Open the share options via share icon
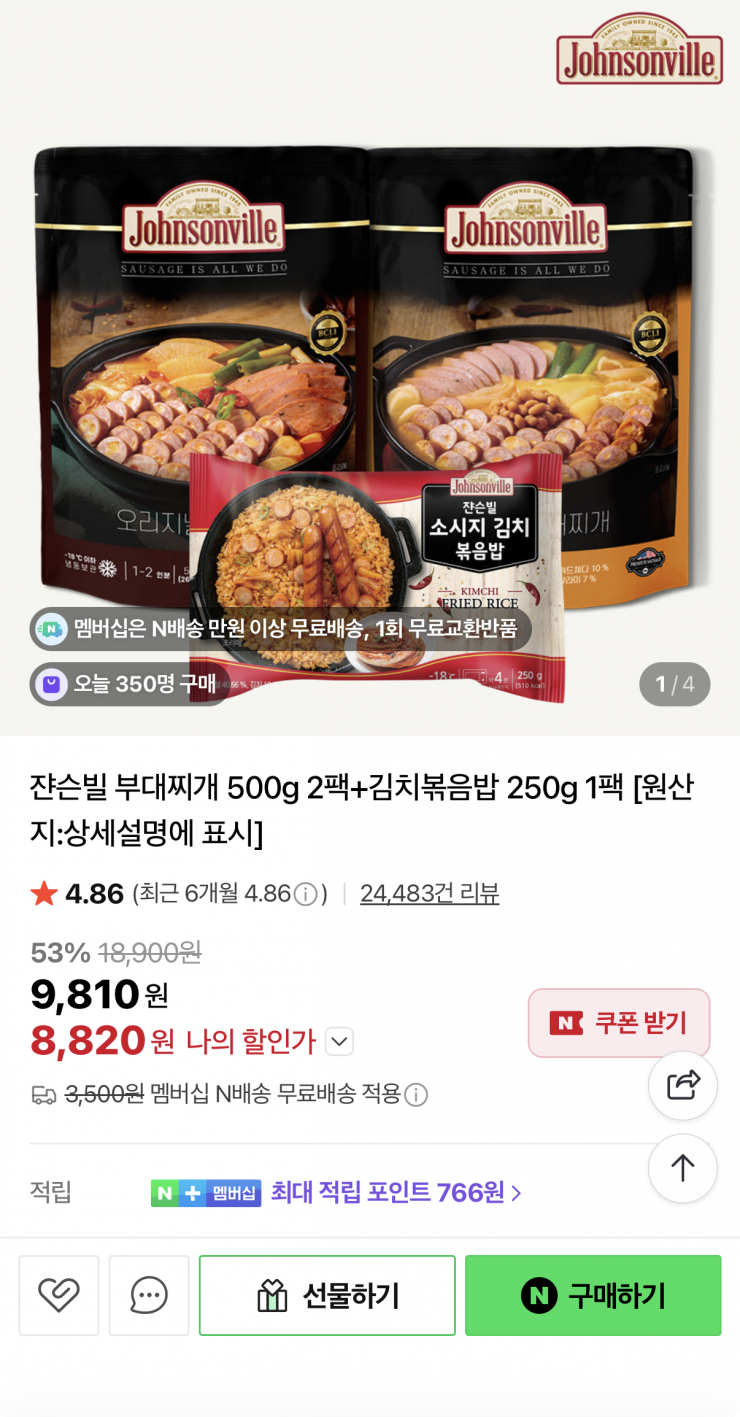740x1417 pixels. [683, 1085]
